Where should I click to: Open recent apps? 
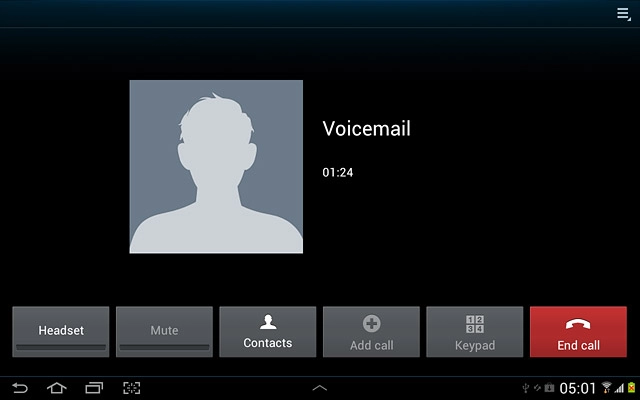(x=94, y=388)
